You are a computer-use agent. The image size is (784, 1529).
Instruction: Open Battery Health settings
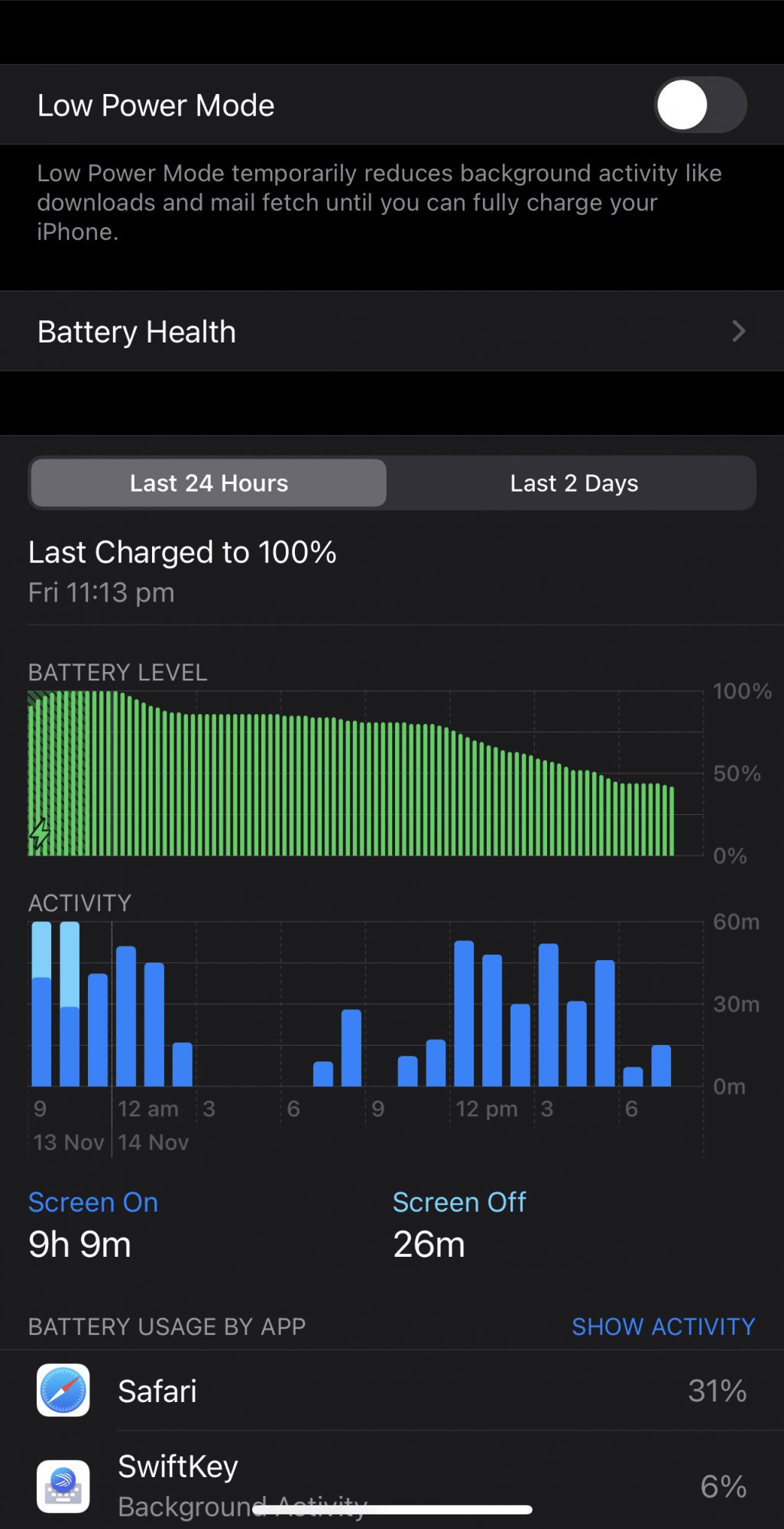392,331
